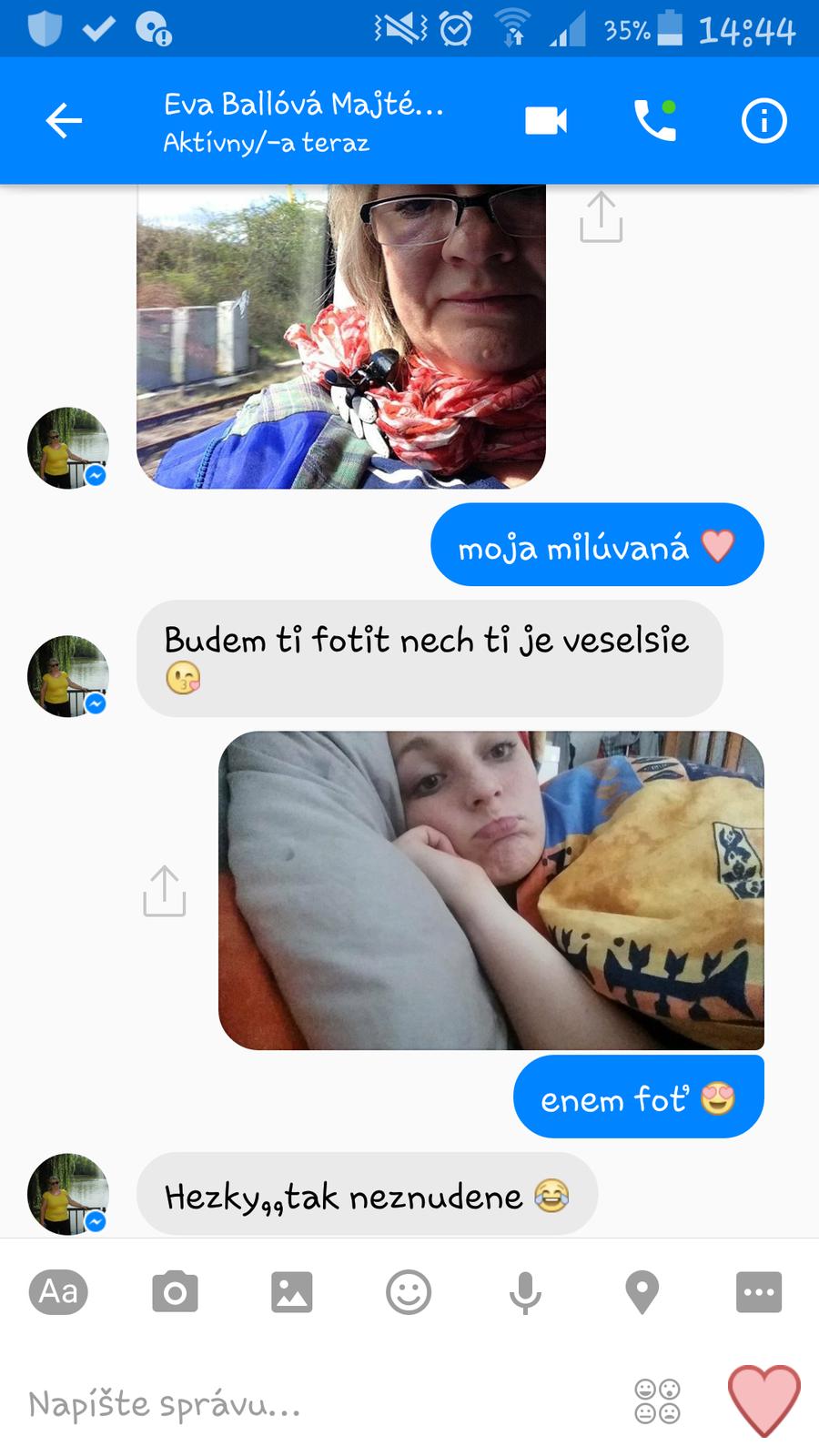The image size is (819, 1456).
Task: Share a location pin
Action: coord(642,1291)
